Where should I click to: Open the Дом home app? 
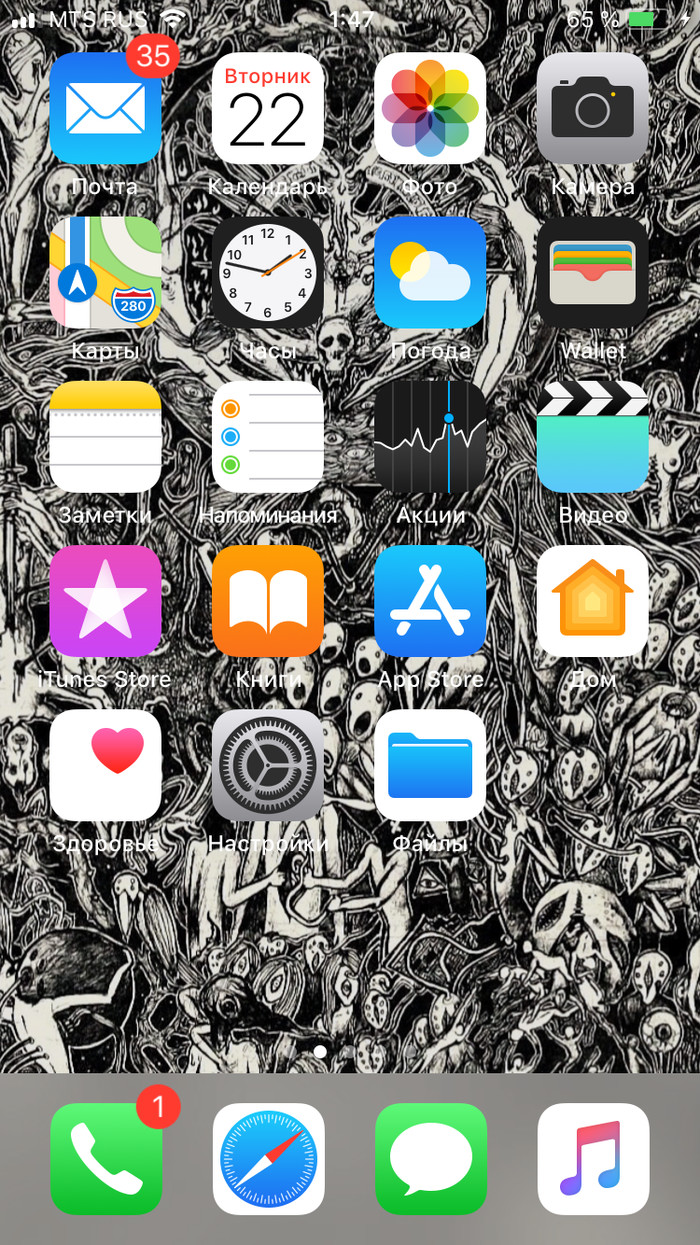click(x=592, y=601)
